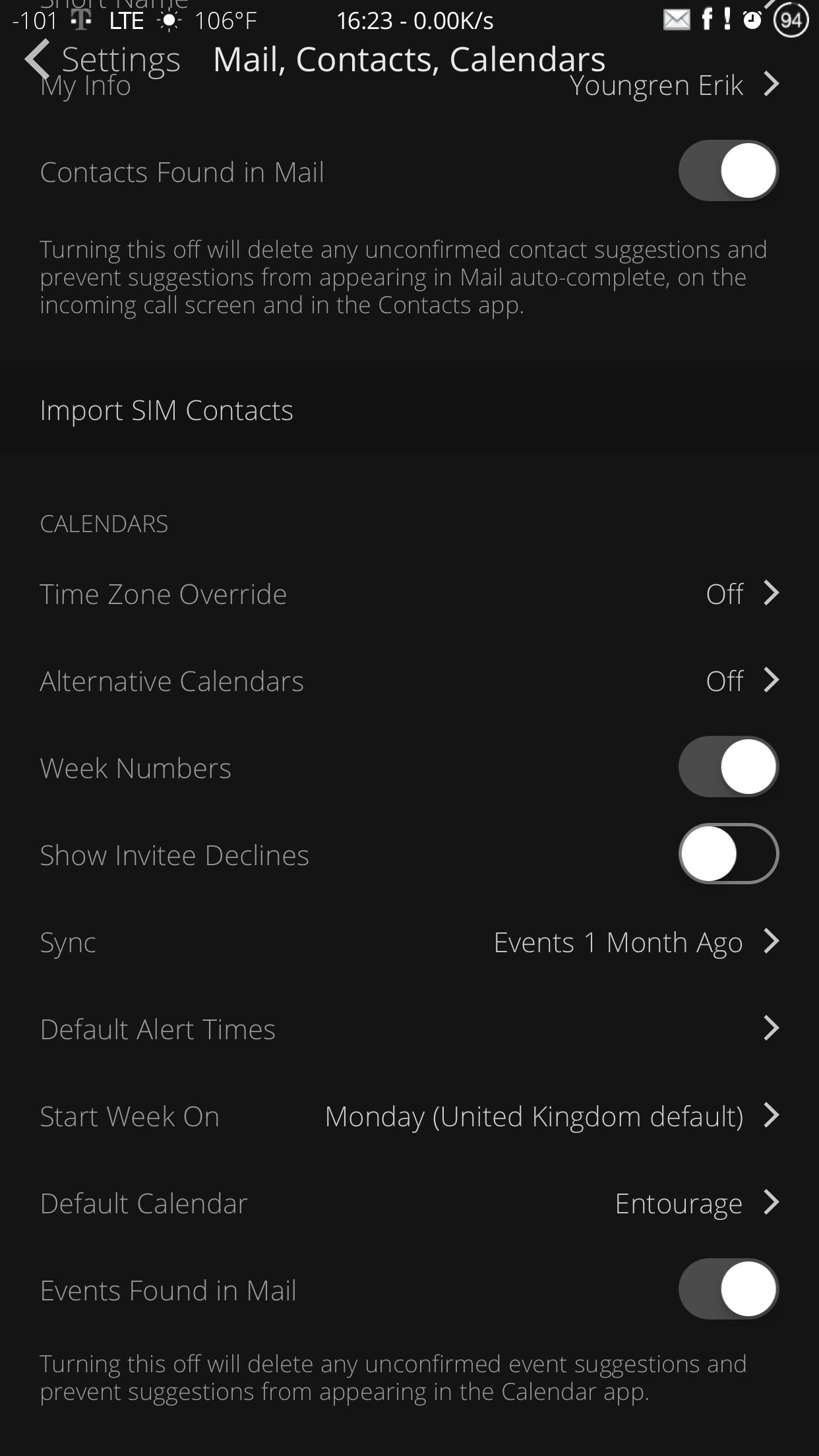Screen dimensions: 819x1456
Task: Open Alternative Calendars options
Action: (x=409, y=681)
